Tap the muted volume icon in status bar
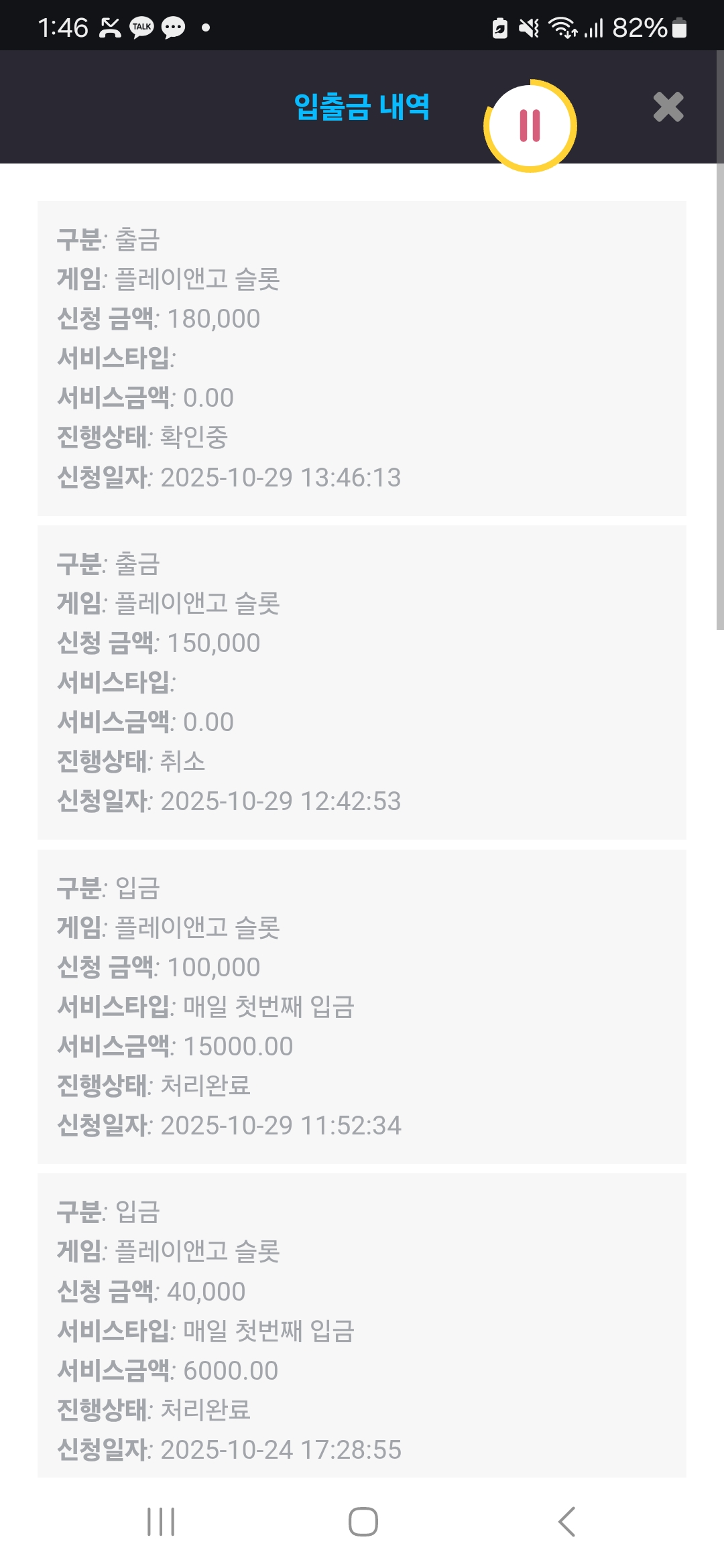Screen dimensions: 724x1568 pyautogui.click(x=528, y=27)
